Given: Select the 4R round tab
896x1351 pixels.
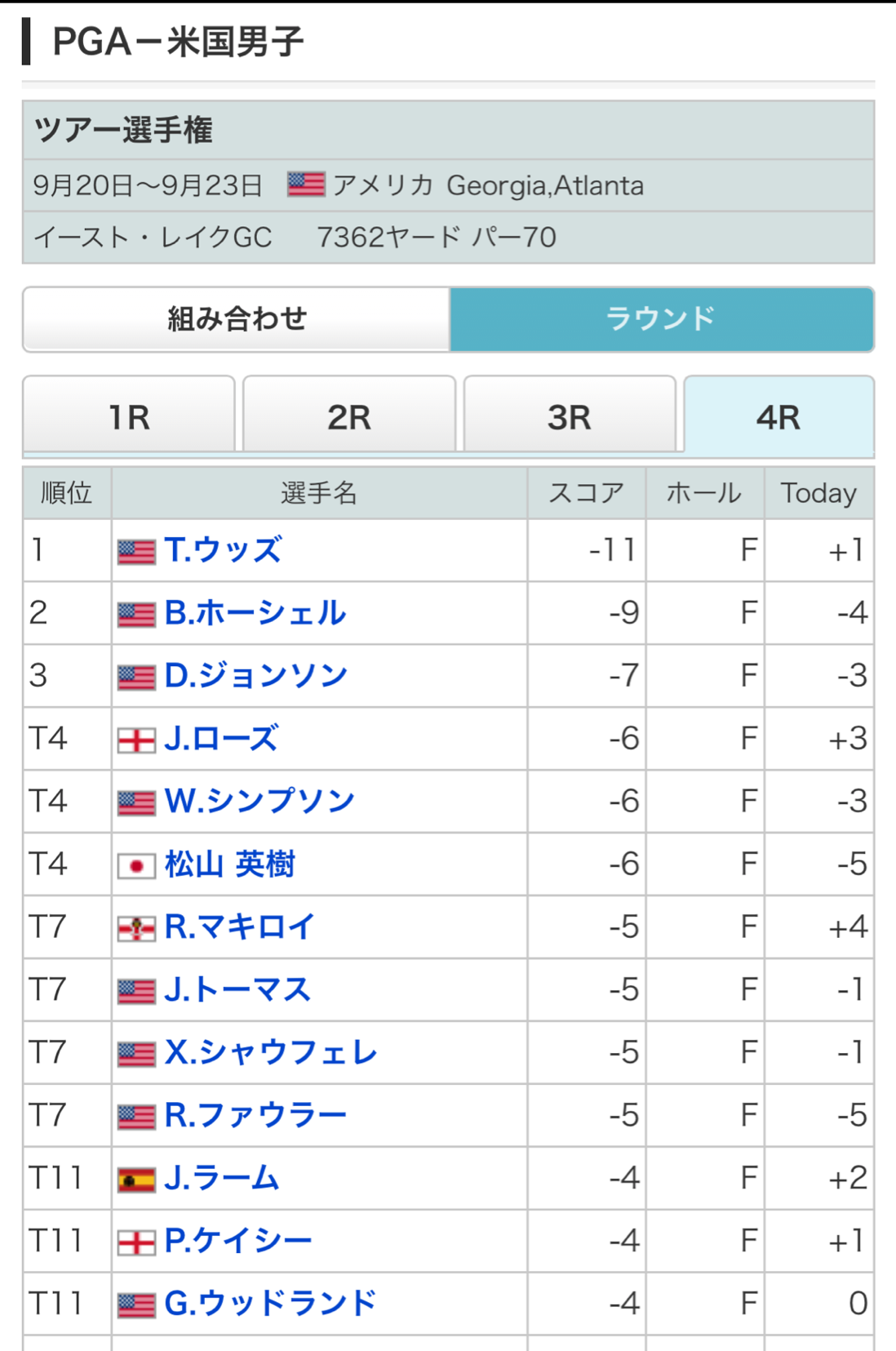Looking at the screenshot, I should click(x=778, y=416).
